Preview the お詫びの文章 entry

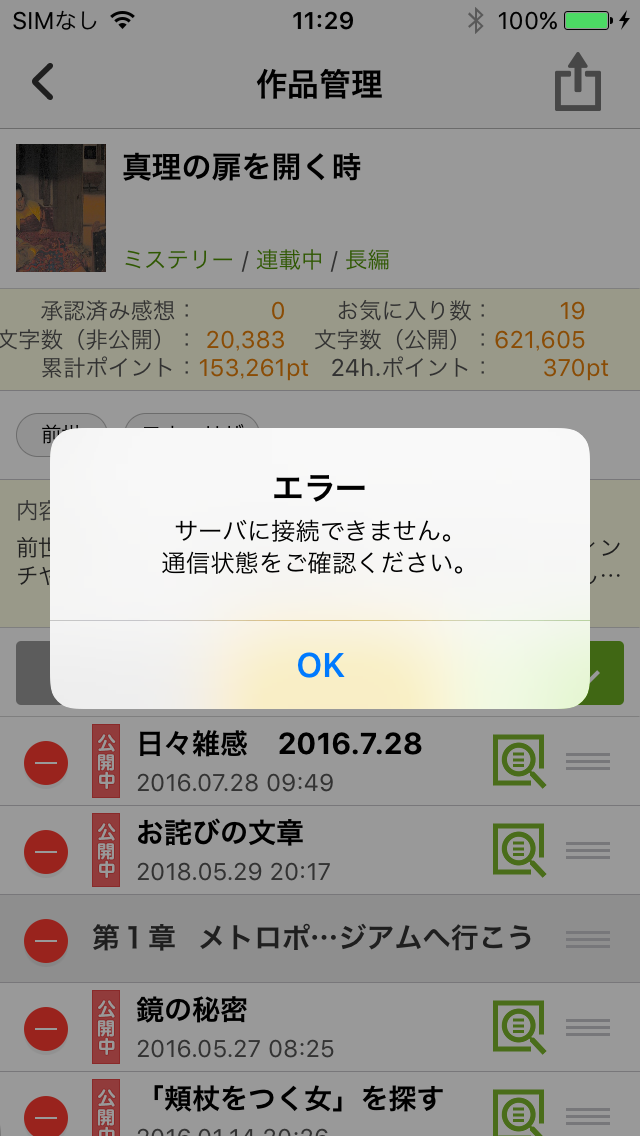518,849
